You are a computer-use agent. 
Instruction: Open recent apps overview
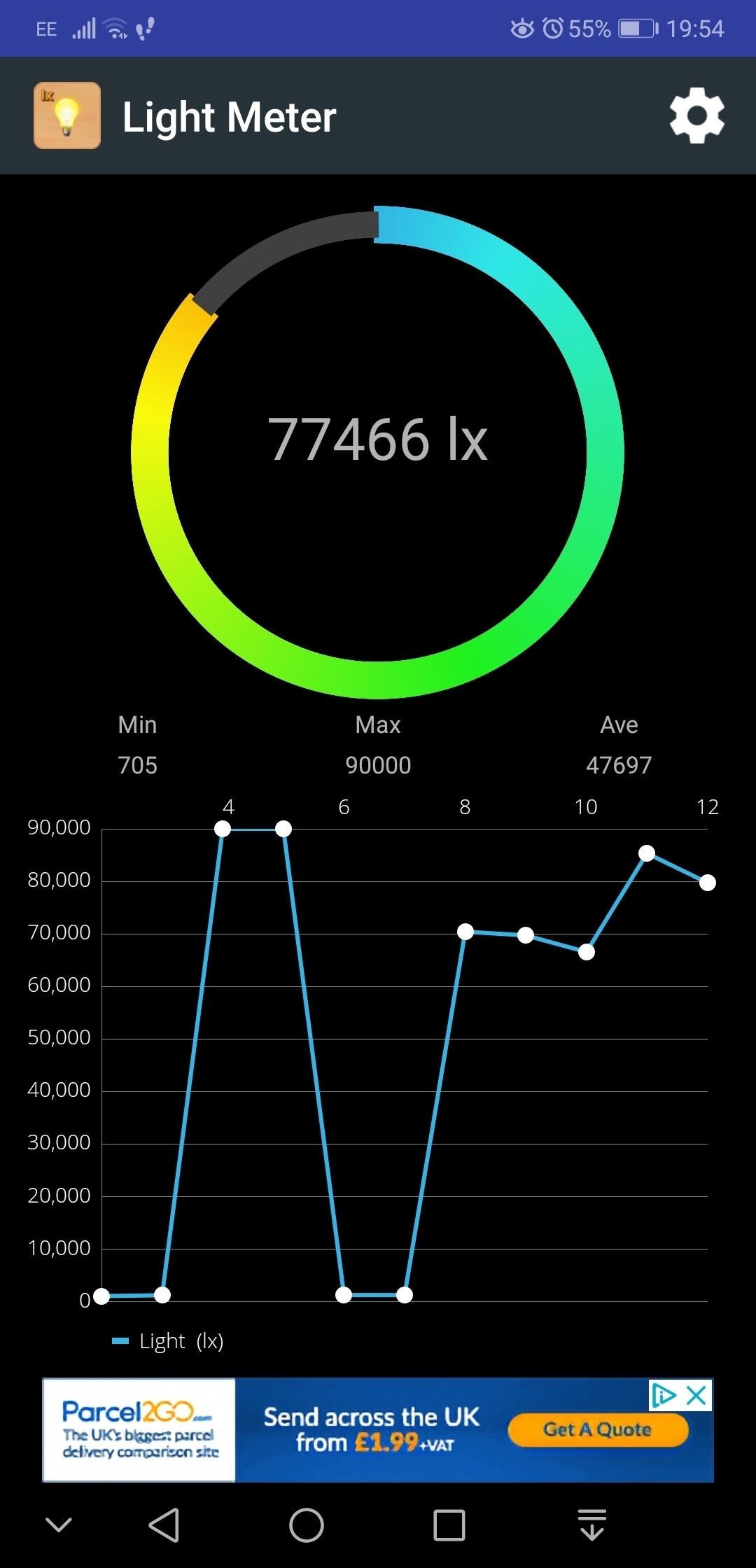[449, 1525]
